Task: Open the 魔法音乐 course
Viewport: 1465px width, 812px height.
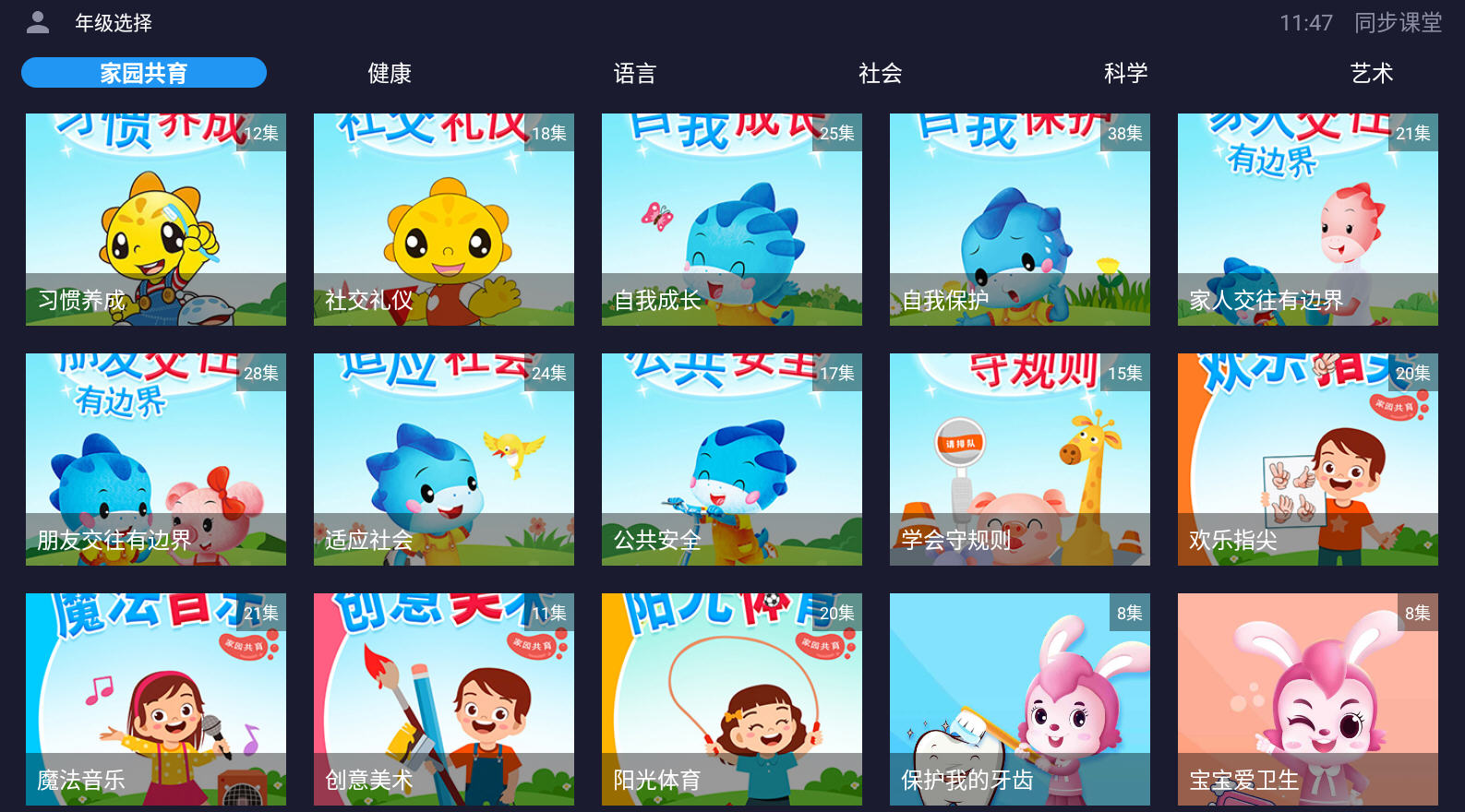Action: click(156, 699)
